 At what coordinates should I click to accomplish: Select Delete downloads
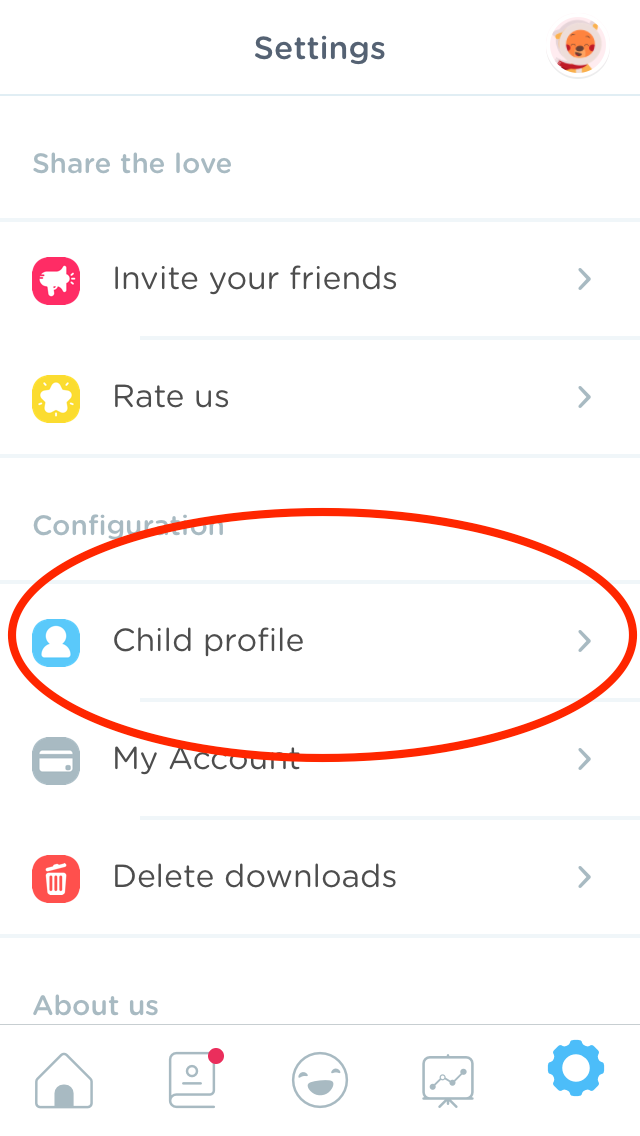320,877
